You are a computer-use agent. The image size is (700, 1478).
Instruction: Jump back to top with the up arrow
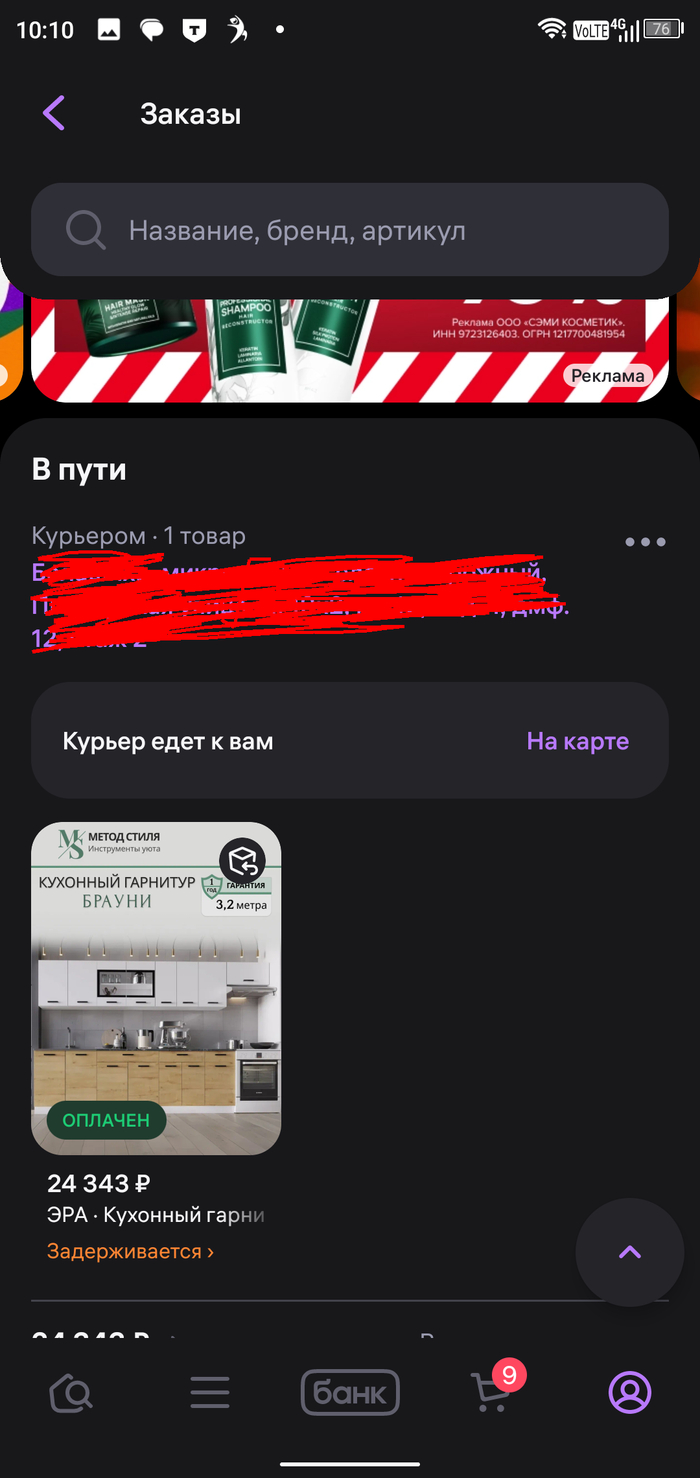[630, 1252]
